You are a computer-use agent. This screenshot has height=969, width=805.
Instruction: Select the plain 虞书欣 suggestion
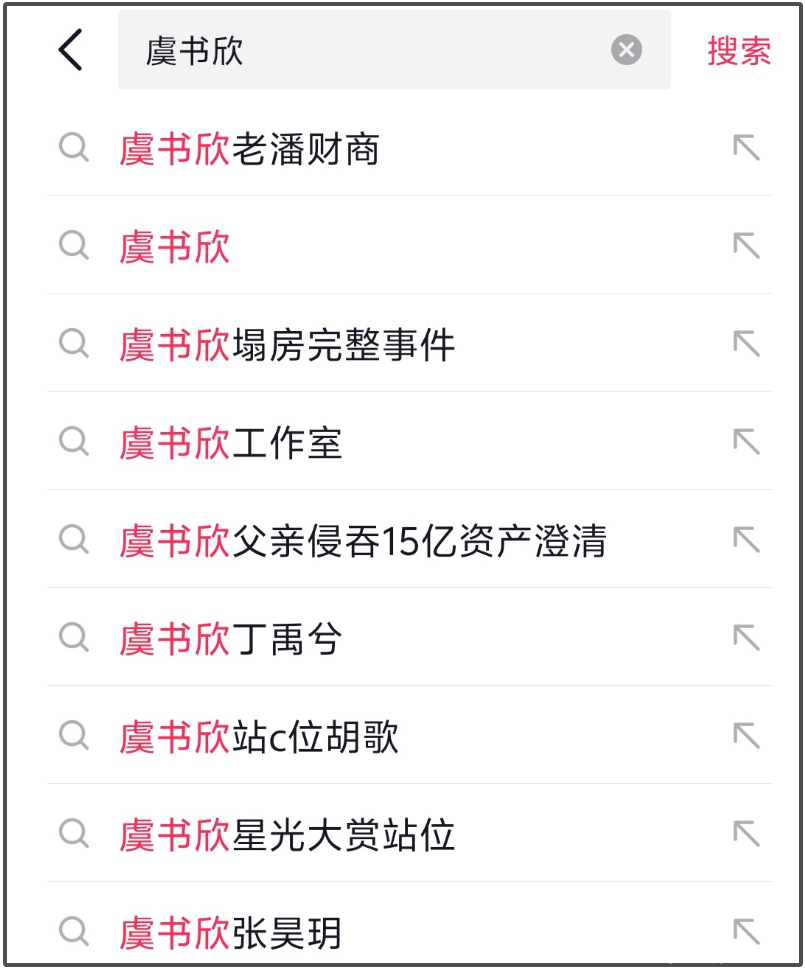(x=175, y=247)
